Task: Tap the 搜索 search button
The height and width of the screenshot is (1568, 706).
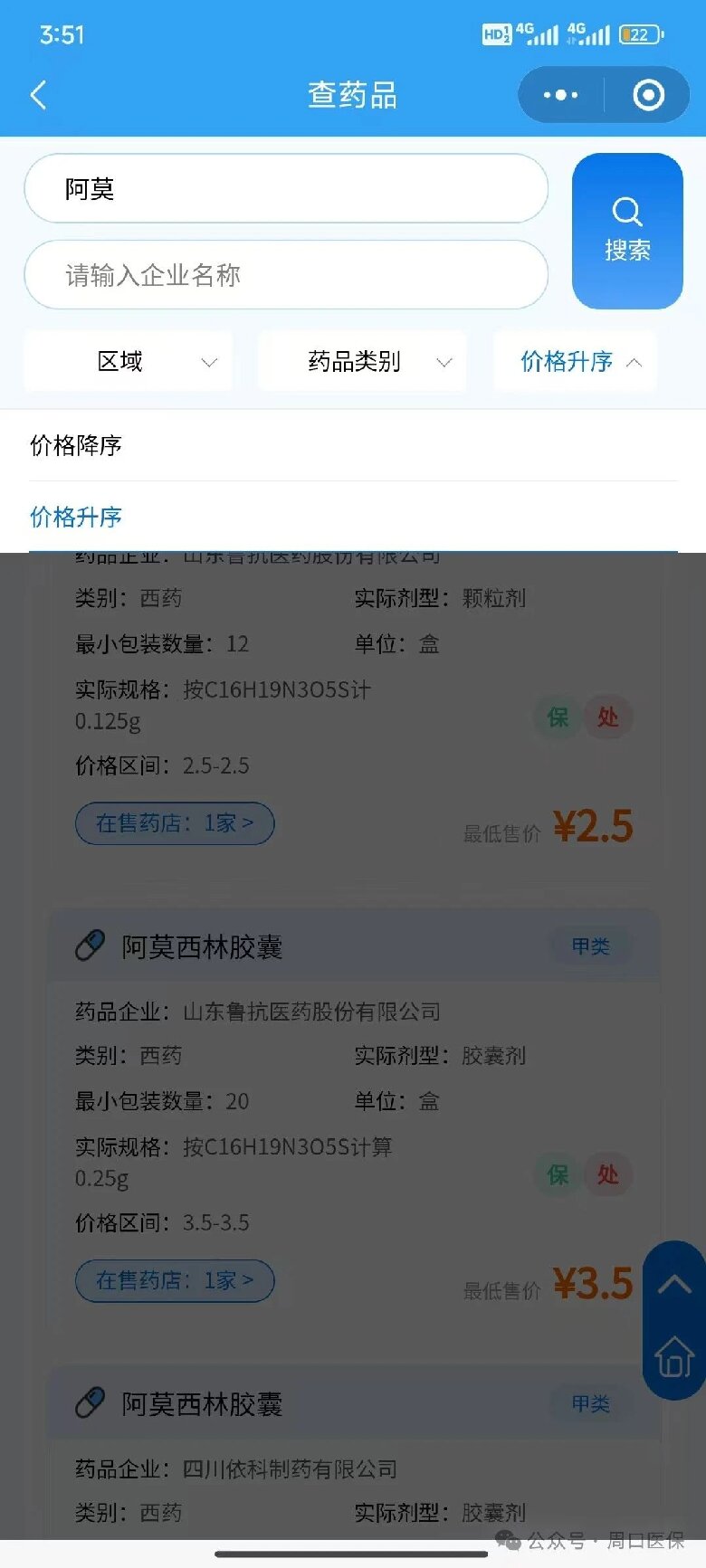Action: pos(627,232)
